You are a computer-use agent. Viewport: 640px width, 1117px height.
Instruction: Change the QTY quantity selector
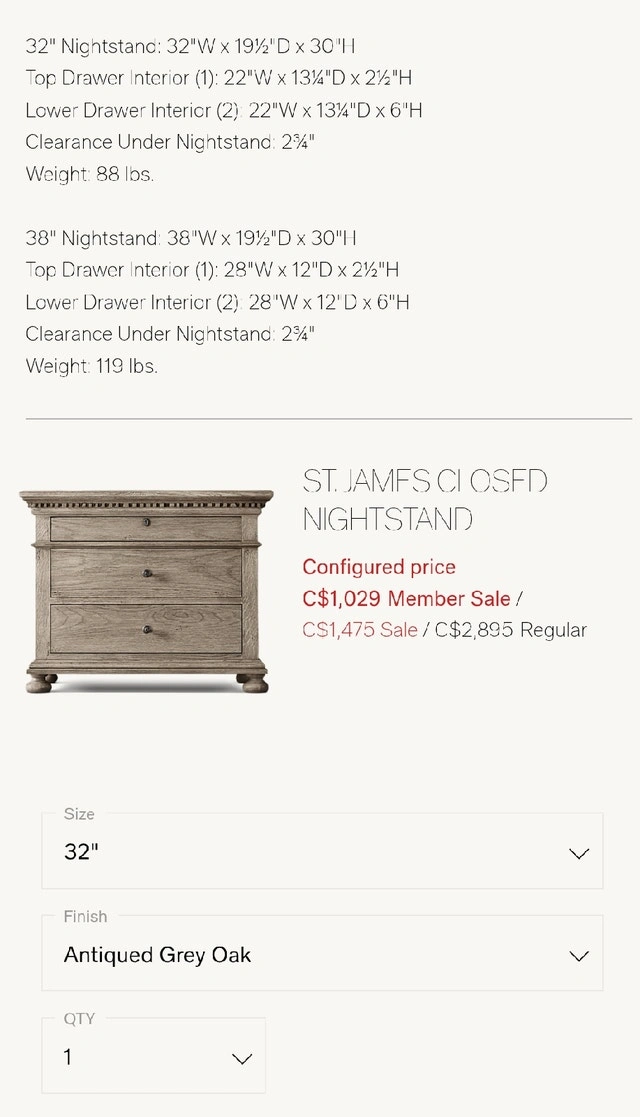click(x=154, y=1057)
